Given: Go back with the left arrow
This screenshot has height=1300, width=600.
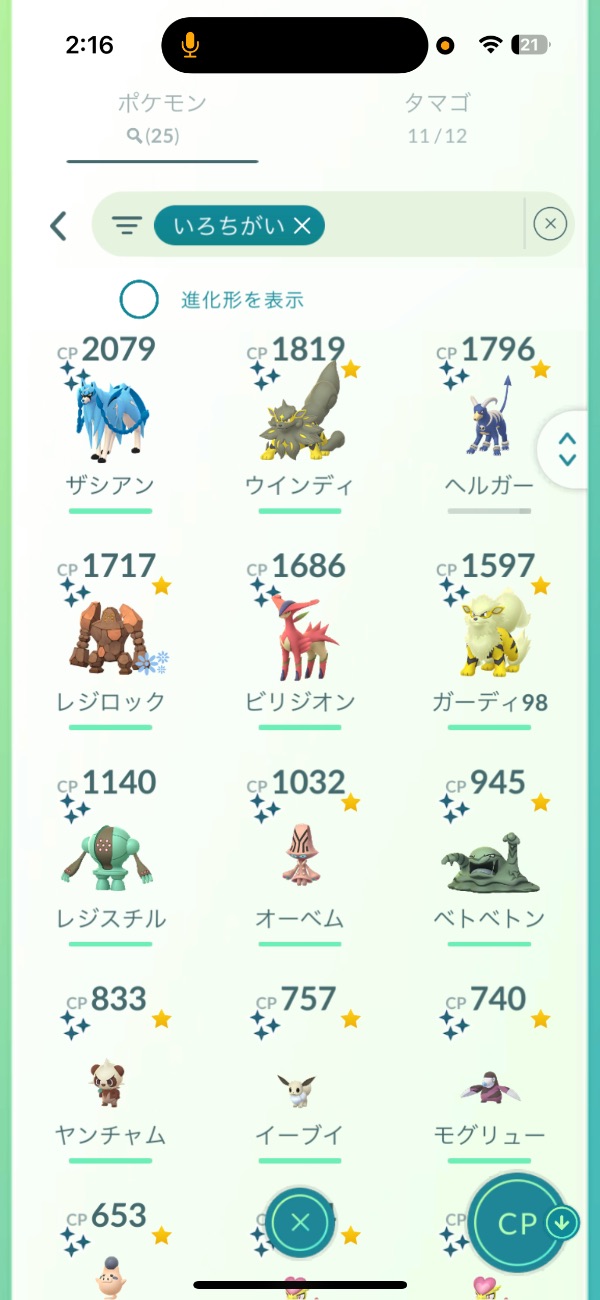Looking at the screenshot, I should coord(59,226).
